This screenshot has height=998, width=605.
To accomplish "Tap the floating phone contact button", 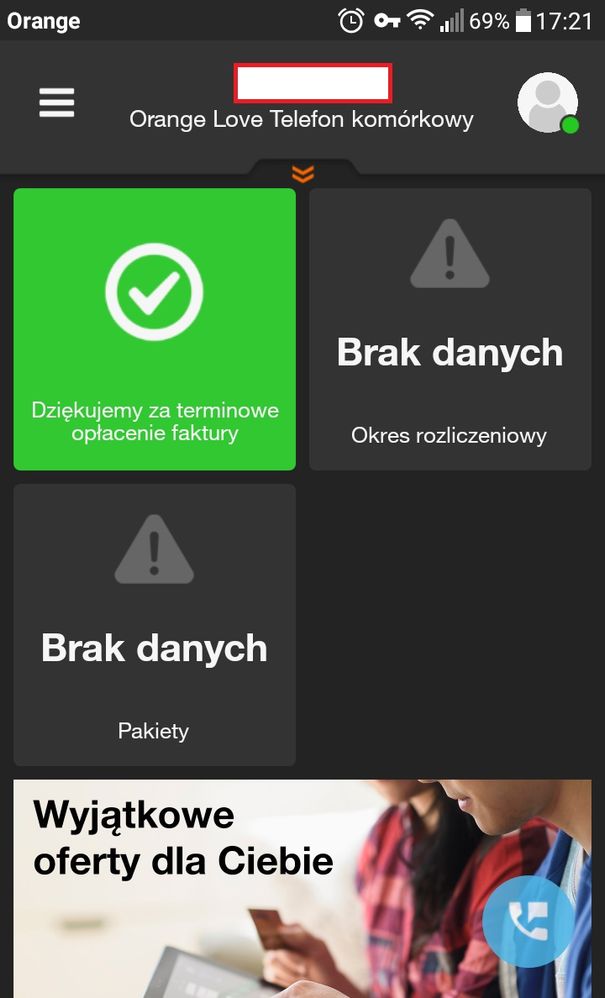I will click(x=528, y=921).
